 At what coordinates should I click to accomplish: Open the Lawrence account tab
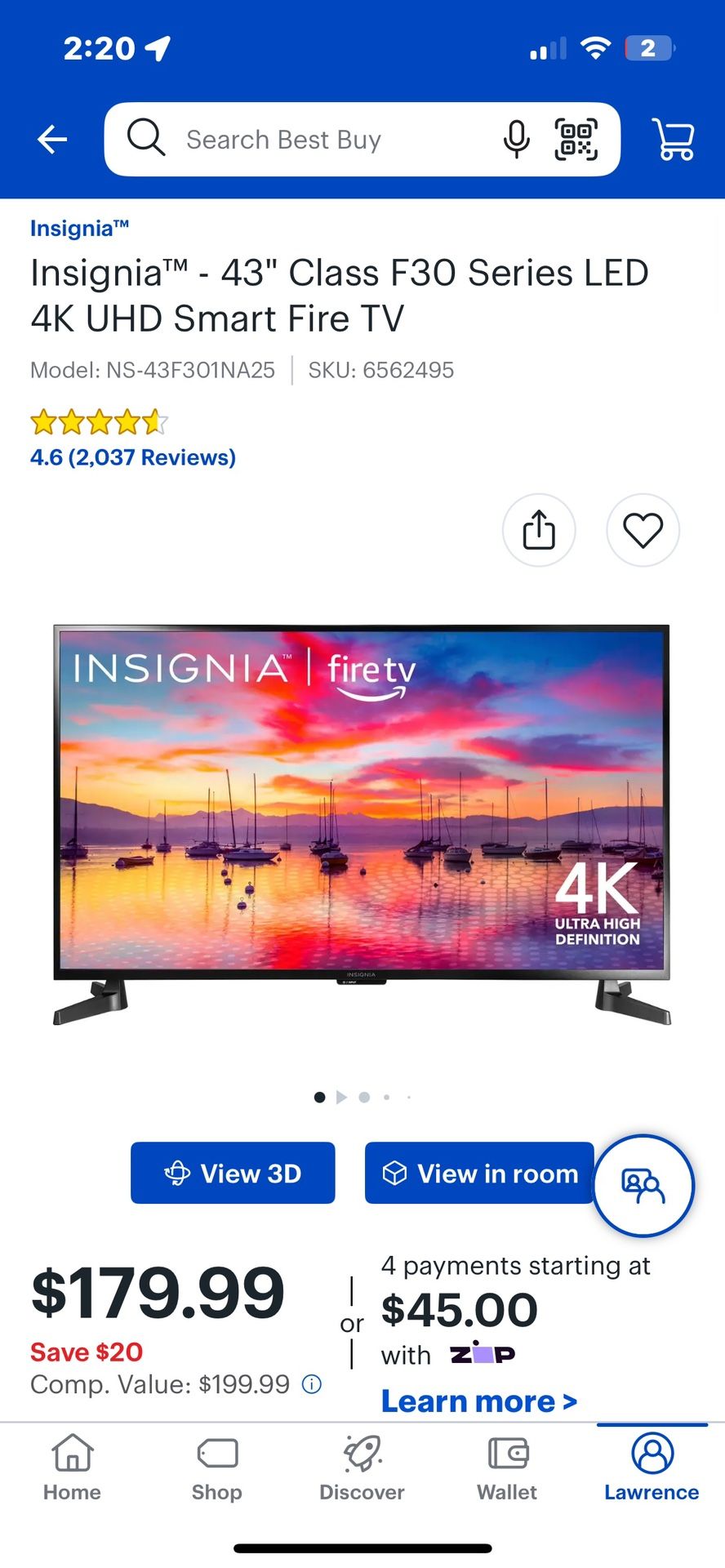[652, 1468]
